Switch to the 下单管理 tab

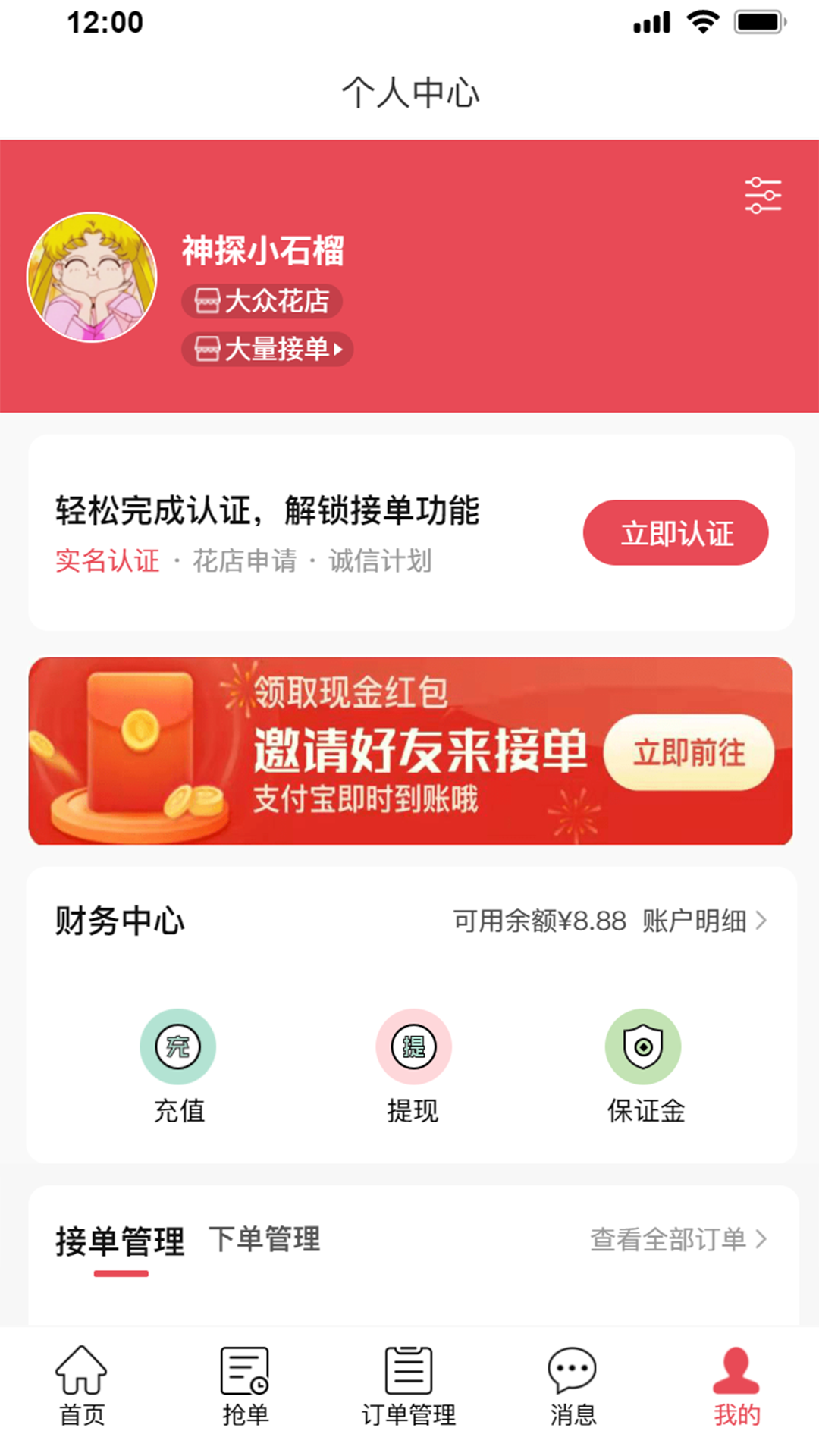[264, 1240]
